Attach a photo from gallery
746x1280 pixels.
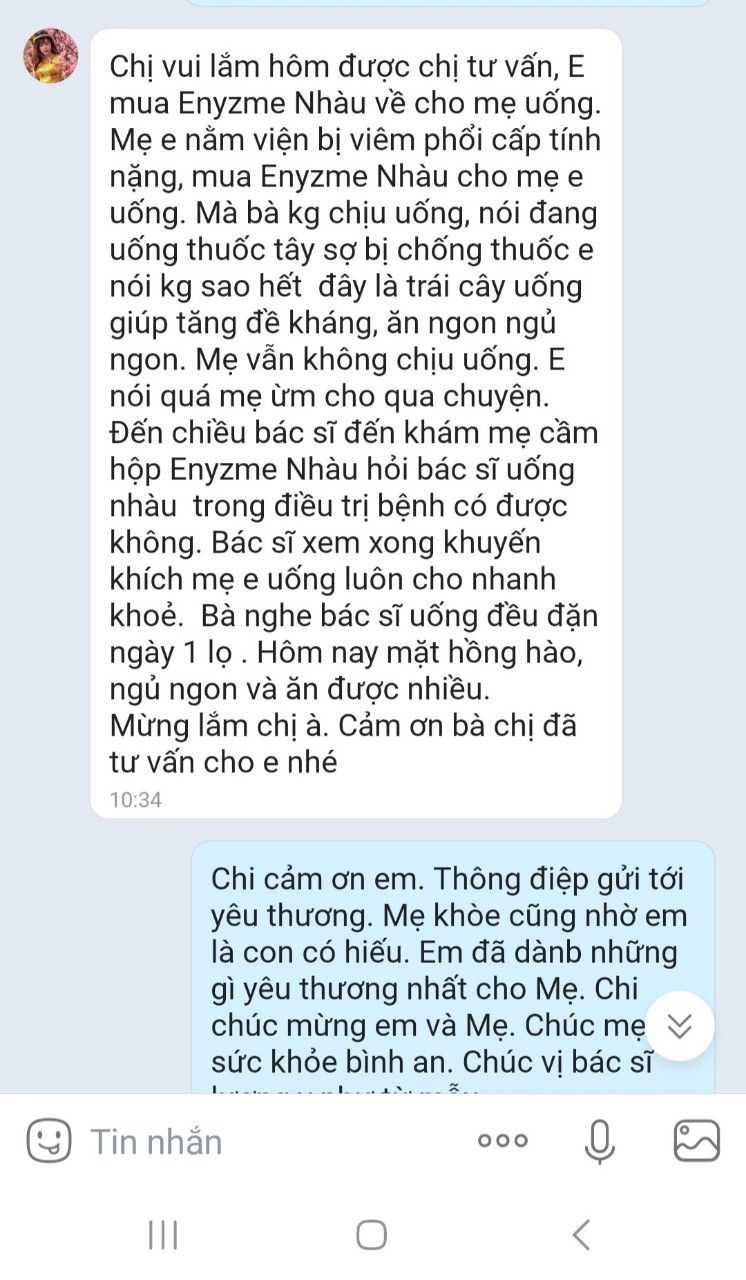click(x=696, y=1140)
